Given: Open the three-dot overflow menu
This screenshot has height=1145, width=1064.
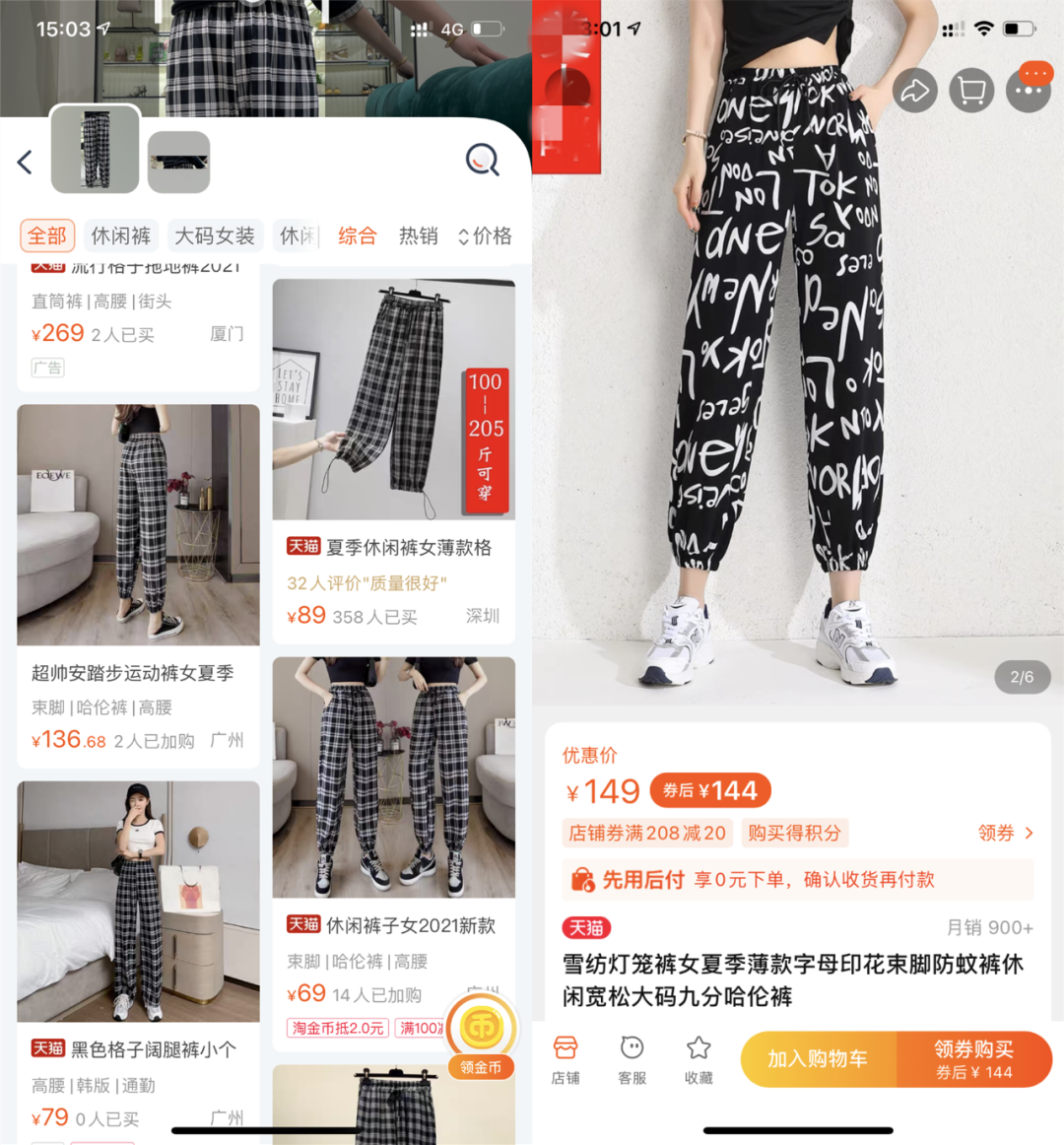Looking at the screenshot, I should 1029,92.
